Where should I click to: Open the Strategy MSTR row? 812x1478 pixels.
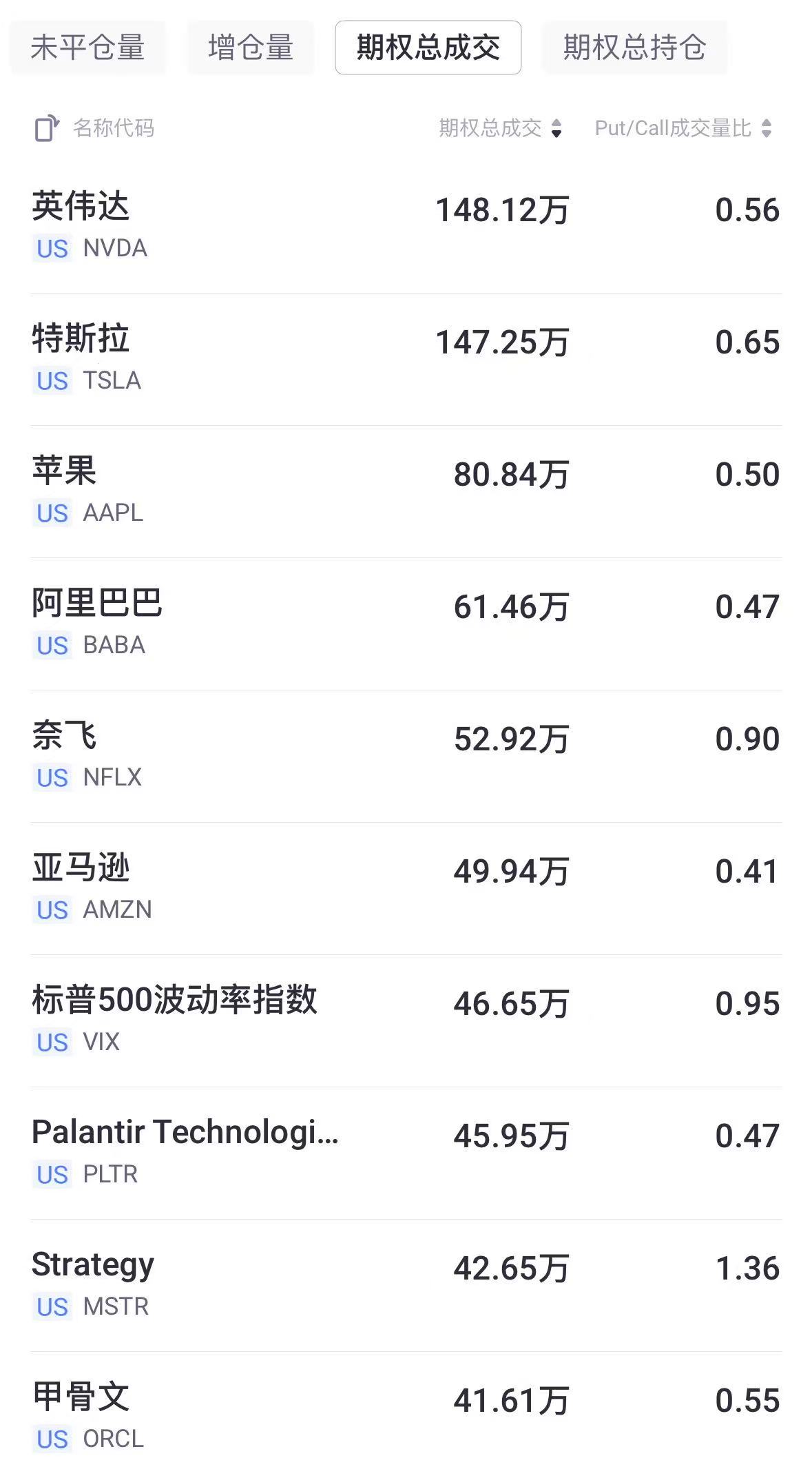[406, 1284]
